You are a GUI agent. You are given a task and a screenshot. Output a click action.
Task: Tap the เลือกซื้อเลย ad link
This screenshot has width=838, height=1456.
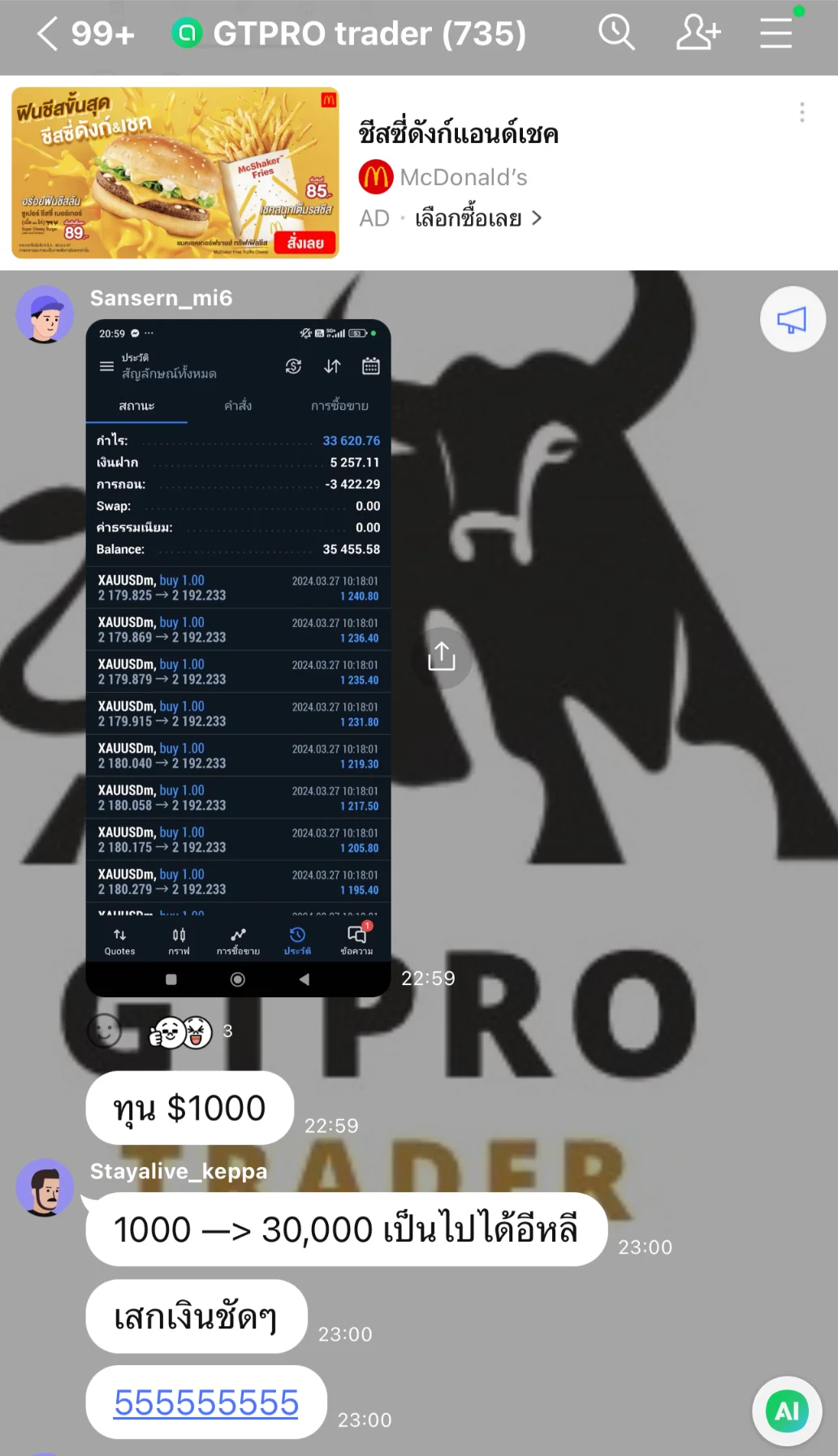click(477, 218)
